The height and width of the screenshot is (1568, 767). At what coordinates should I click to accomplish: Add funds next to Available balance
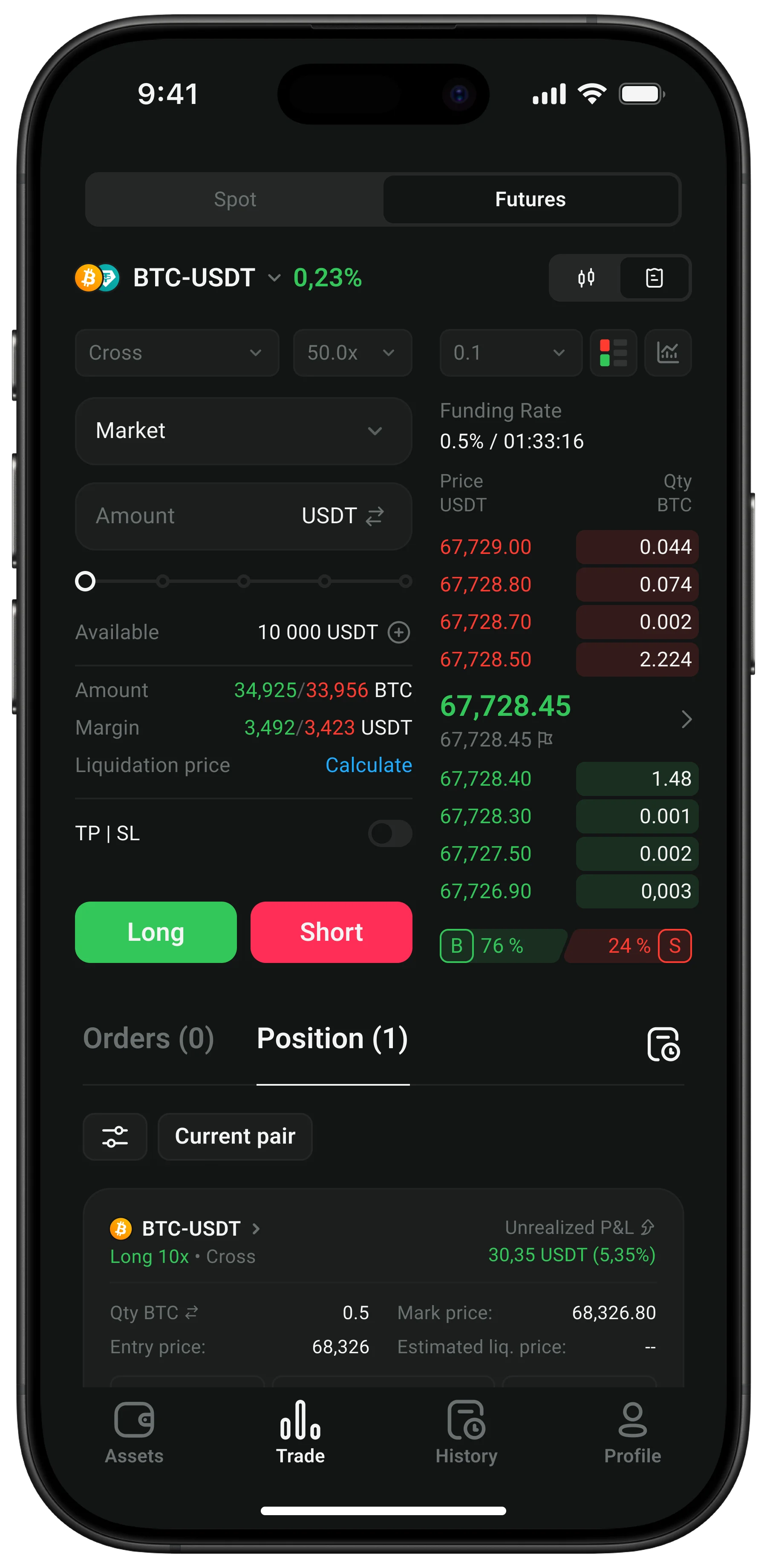(x=399, y=632)
